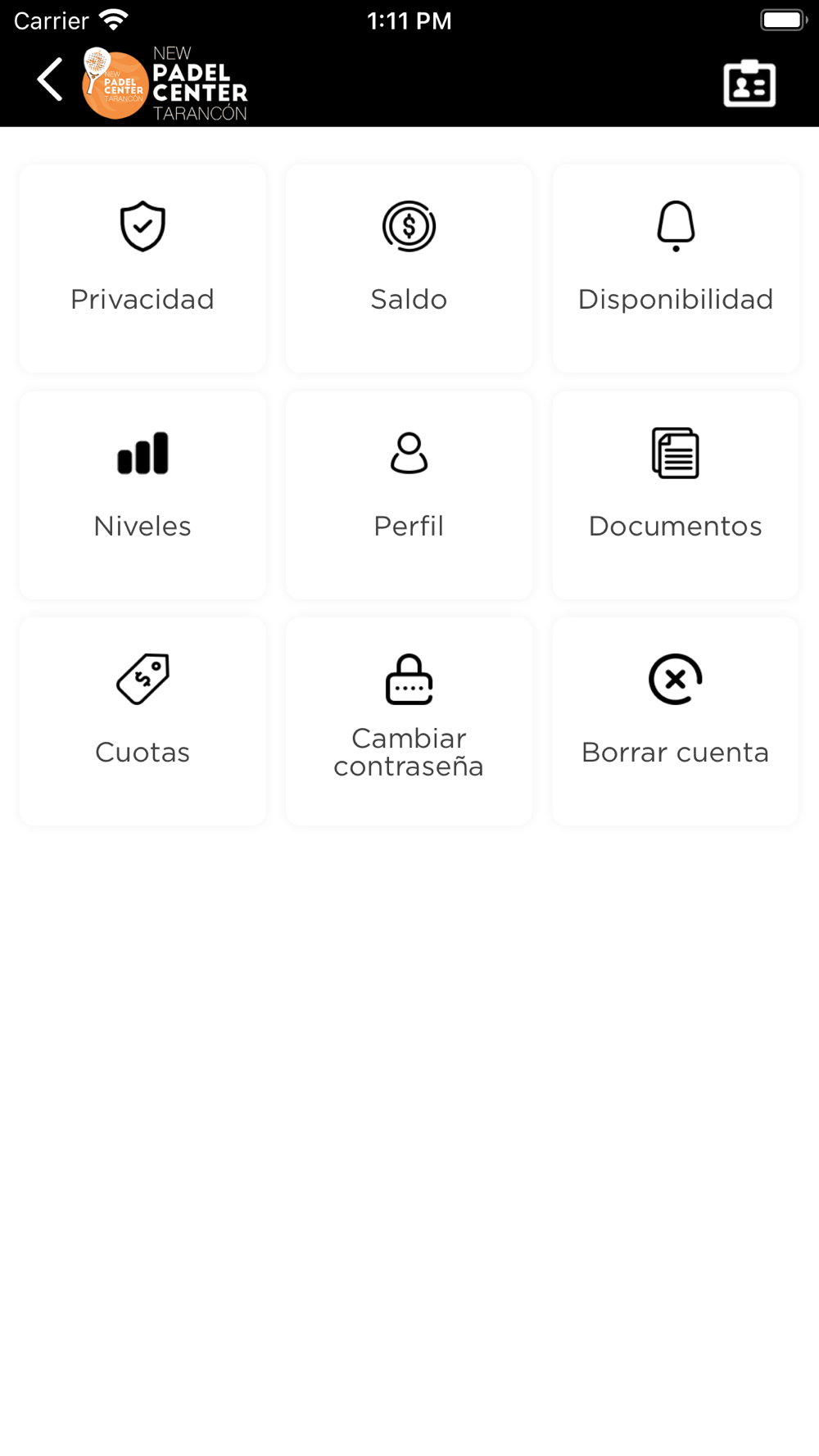Open Disponibilidad notifications card
819x1456 pixels.
pos(676,268)
